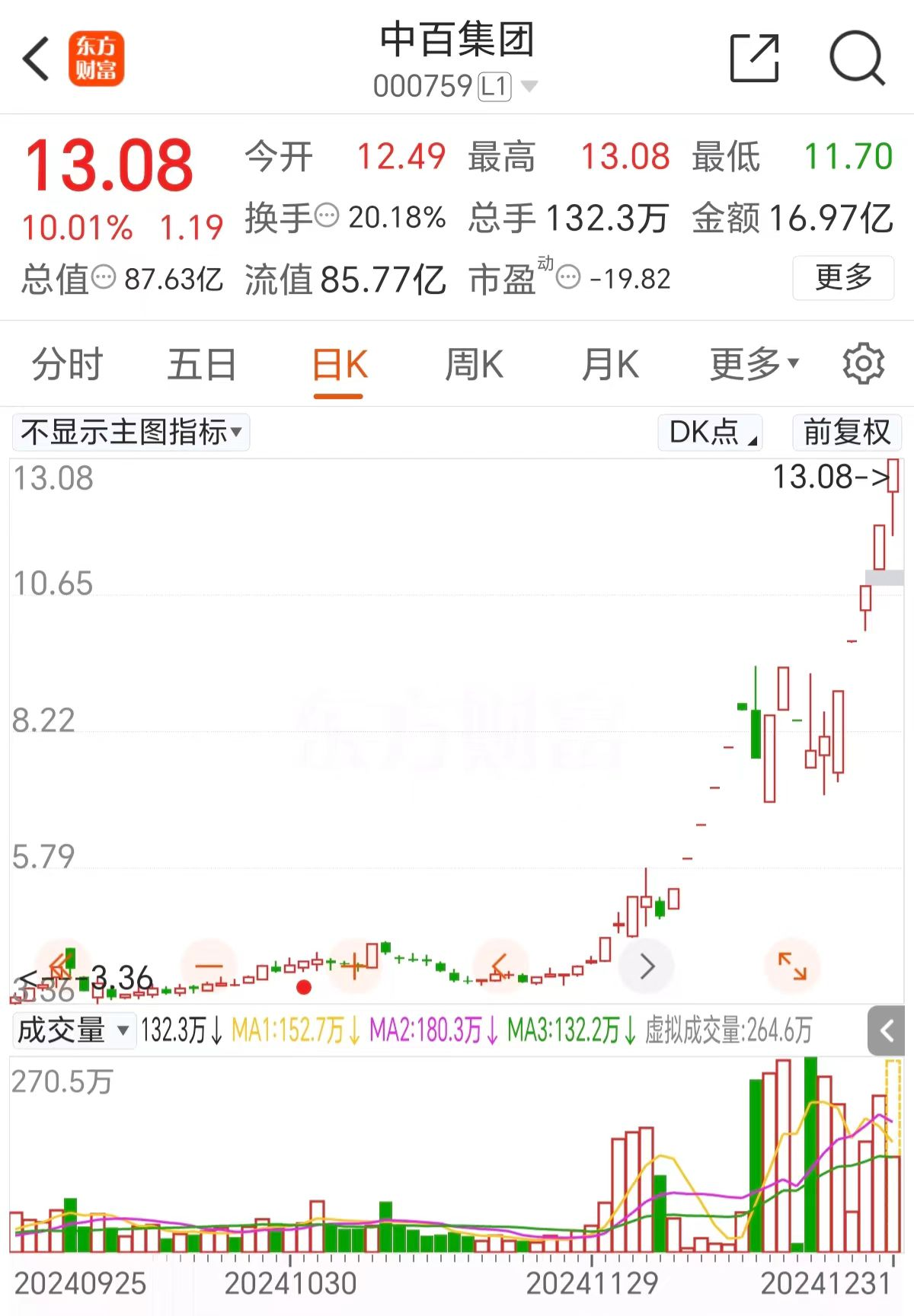Go back using the top-left arrow
The width and height of the screenshot is (914, 1316).
36,58
